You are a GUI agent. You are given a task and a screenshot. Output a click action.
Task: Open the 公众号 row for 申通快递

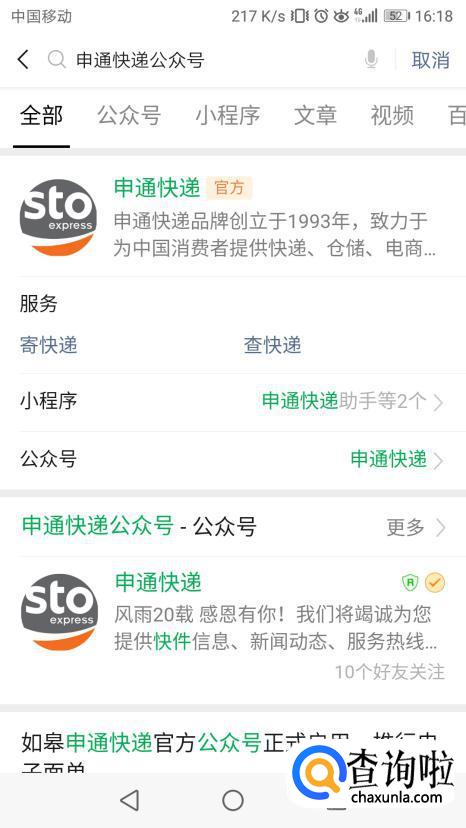click(233, 459)
